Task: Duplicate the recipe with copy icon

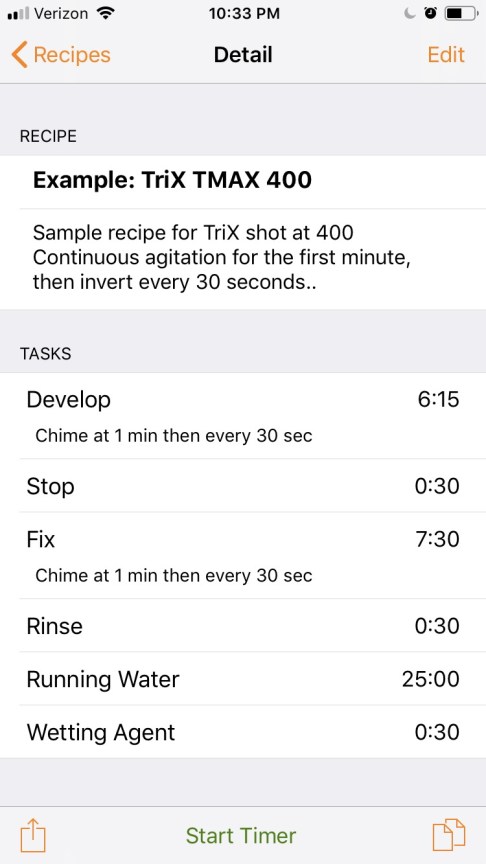Action: tap(449, 835)
